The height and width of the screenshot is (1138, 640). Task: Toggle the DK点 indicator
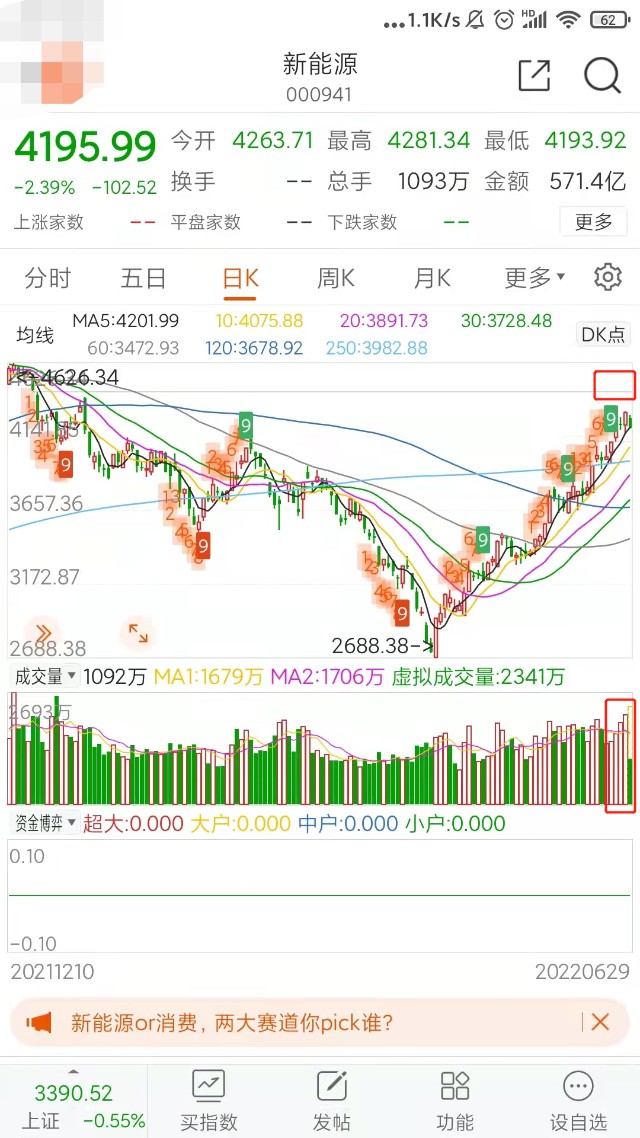point(603,335)
